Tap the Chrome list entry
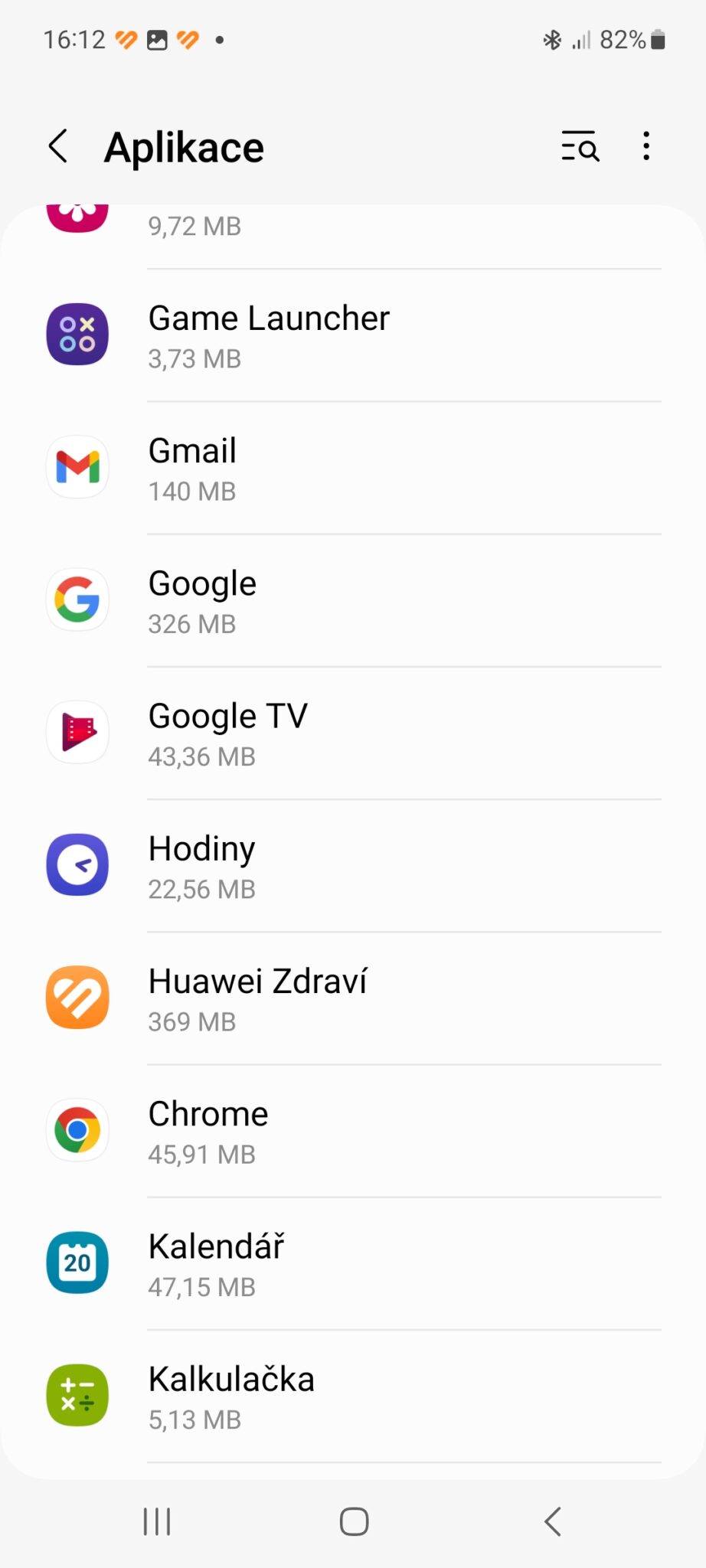The height and width of the screenshot is (1568, 706). (x=352, y=1130)
